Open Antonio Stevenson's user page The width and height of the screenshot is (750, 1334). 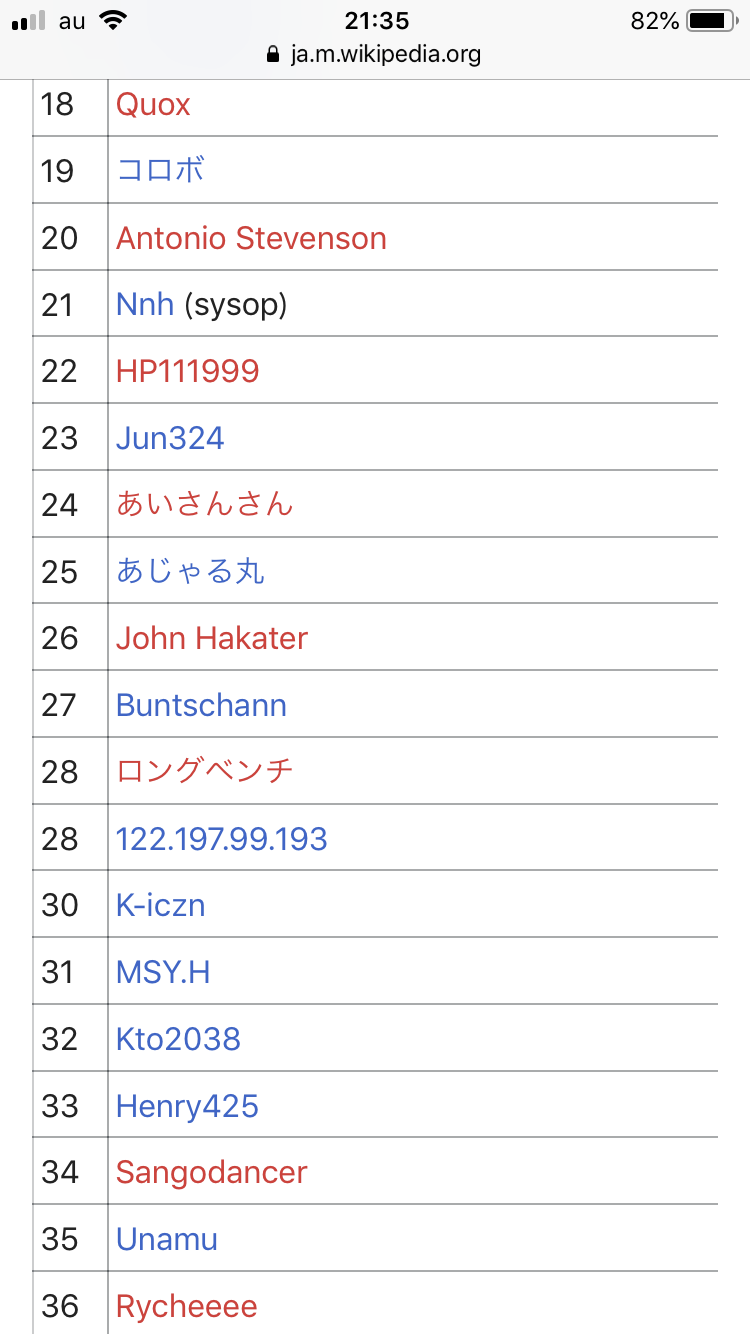tap(251, 238)
